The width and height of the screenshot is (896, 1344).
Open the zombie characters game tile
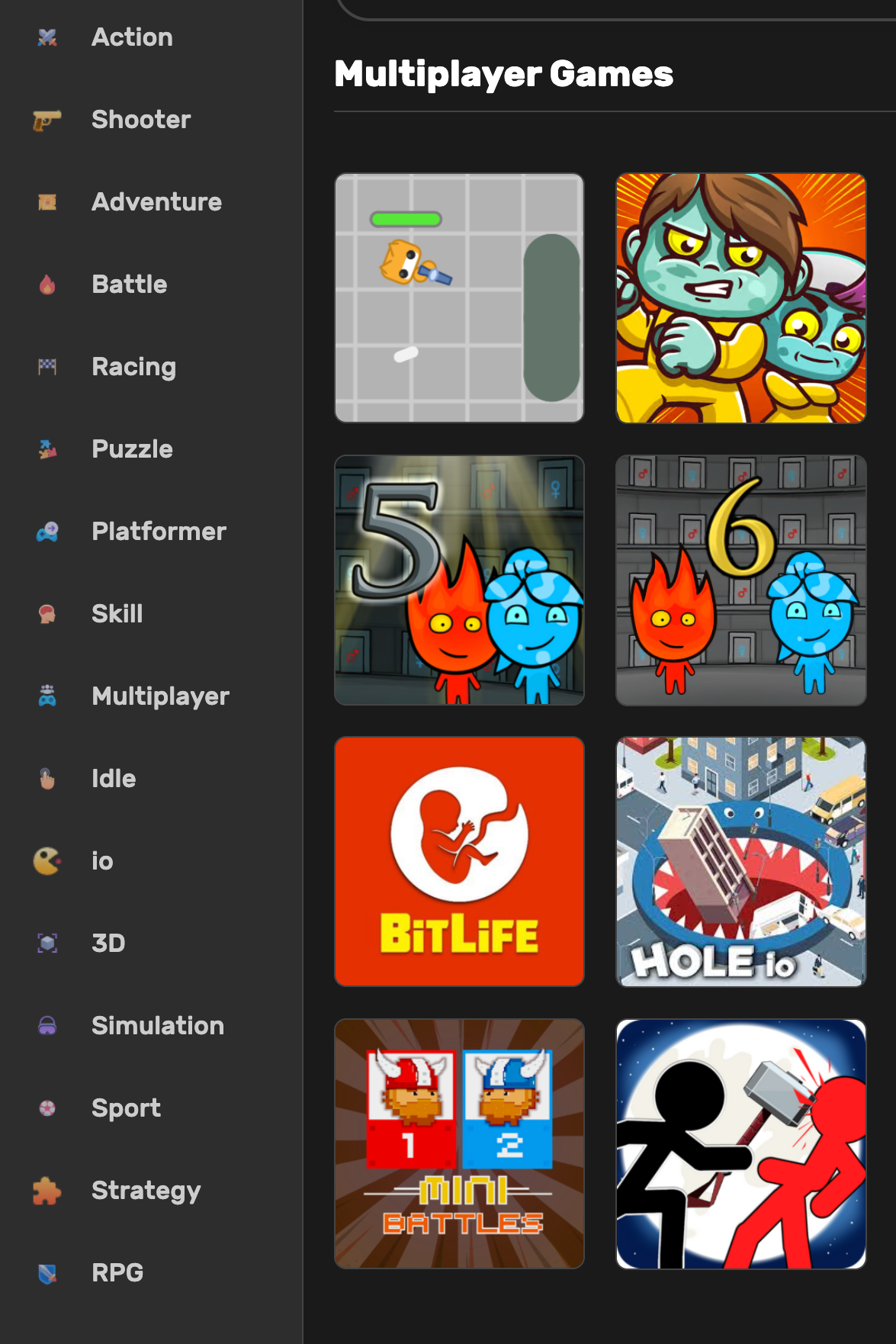click(740, 297)
